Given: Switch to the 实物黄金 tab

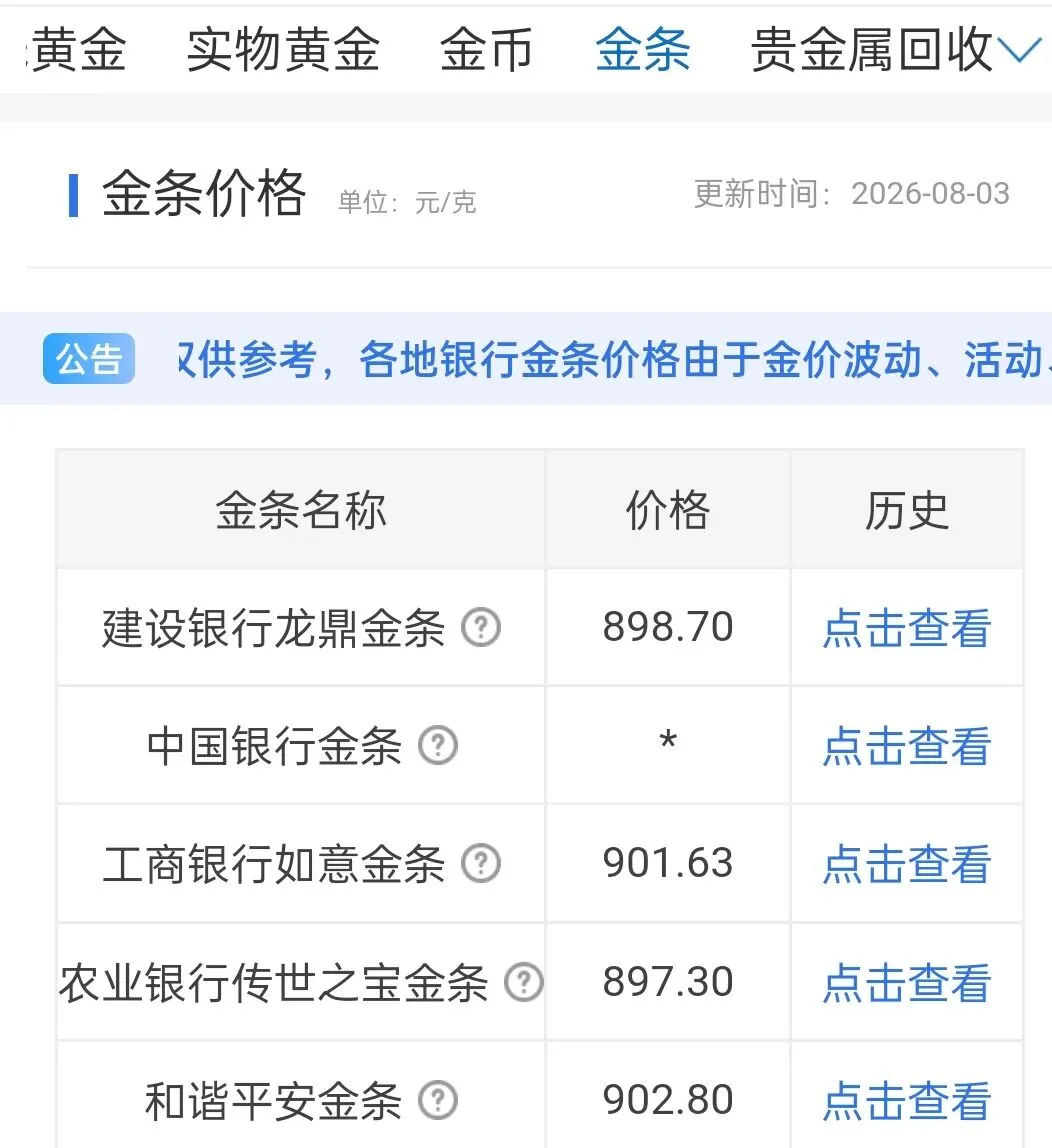Looking at the screenshot, I should click(x=283, y=50).
